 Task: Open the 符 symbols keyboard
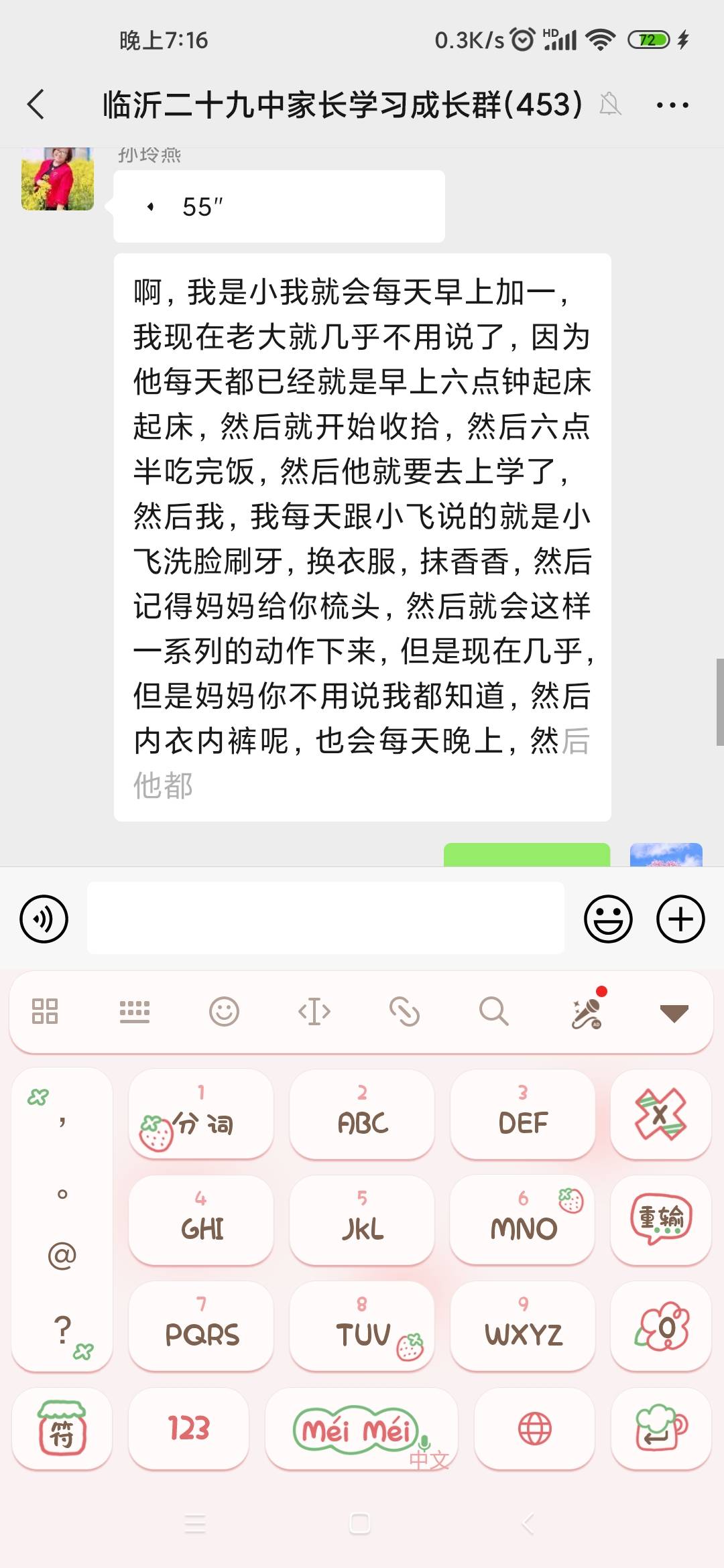62,1428
